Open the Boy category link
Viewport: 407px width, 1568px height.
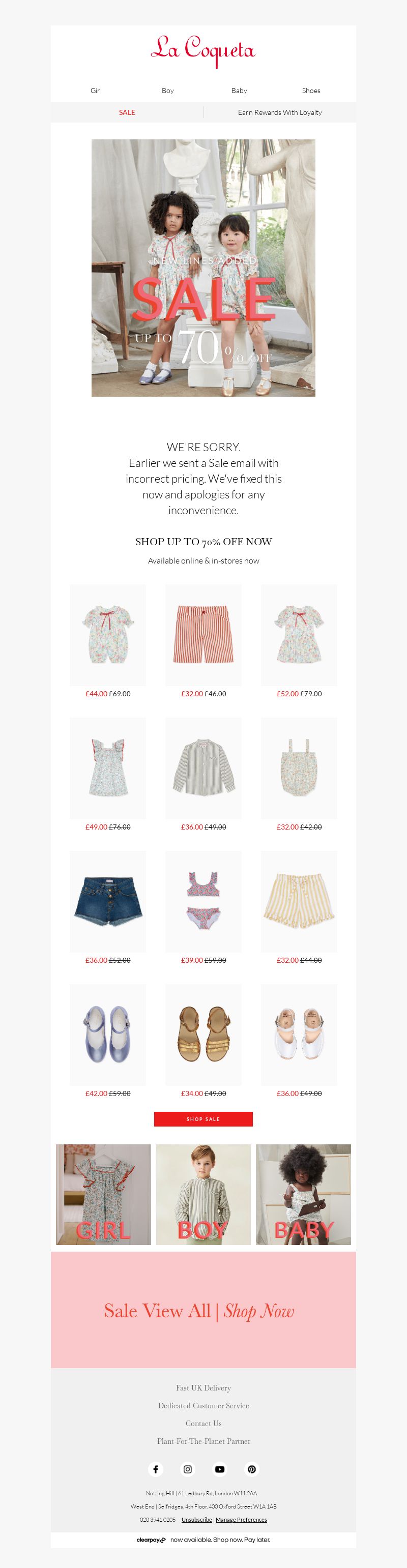tap(167, 91)
